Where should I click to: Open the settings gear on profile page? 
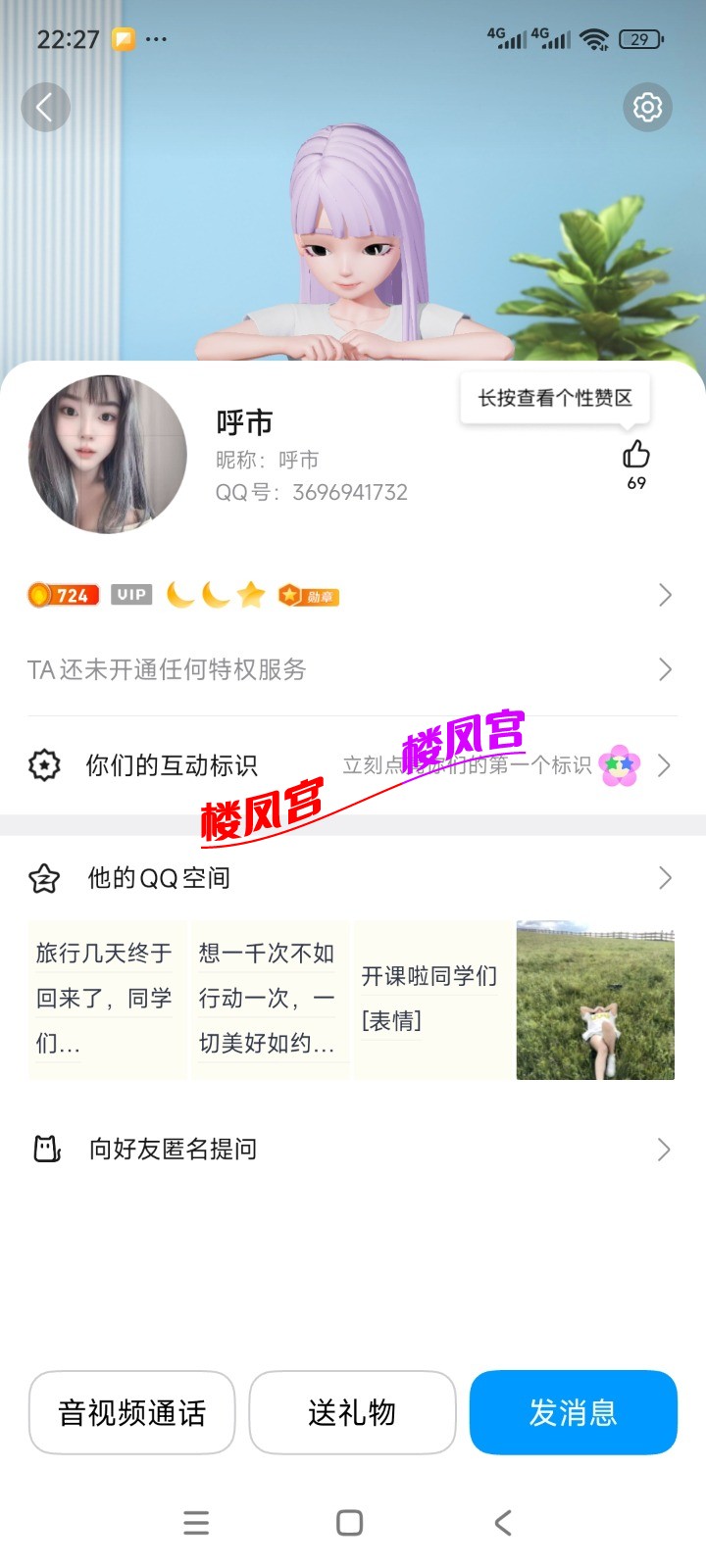[x=647, y=107]
